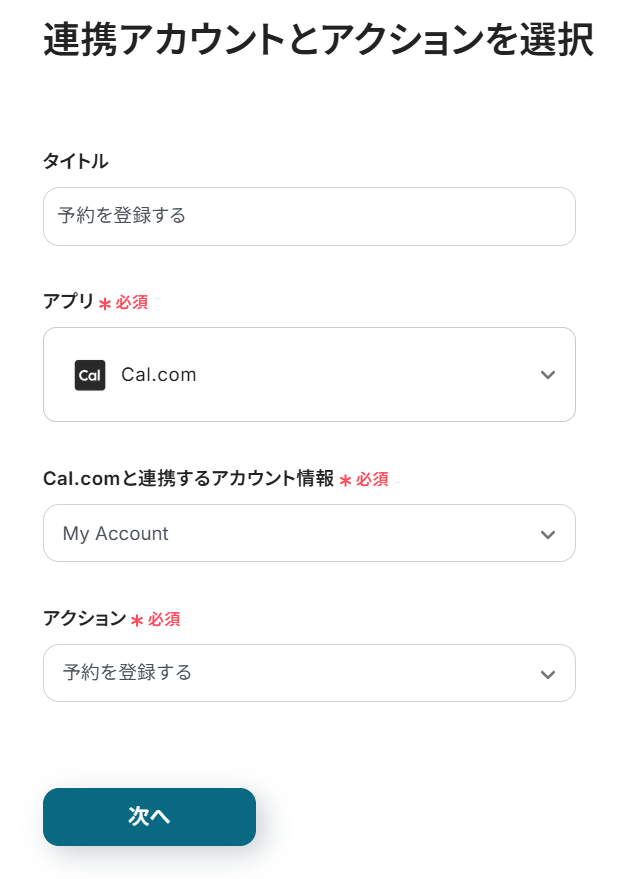Expand the My Account dropdown
Screen dimensions: 635x879
point(309,534)
